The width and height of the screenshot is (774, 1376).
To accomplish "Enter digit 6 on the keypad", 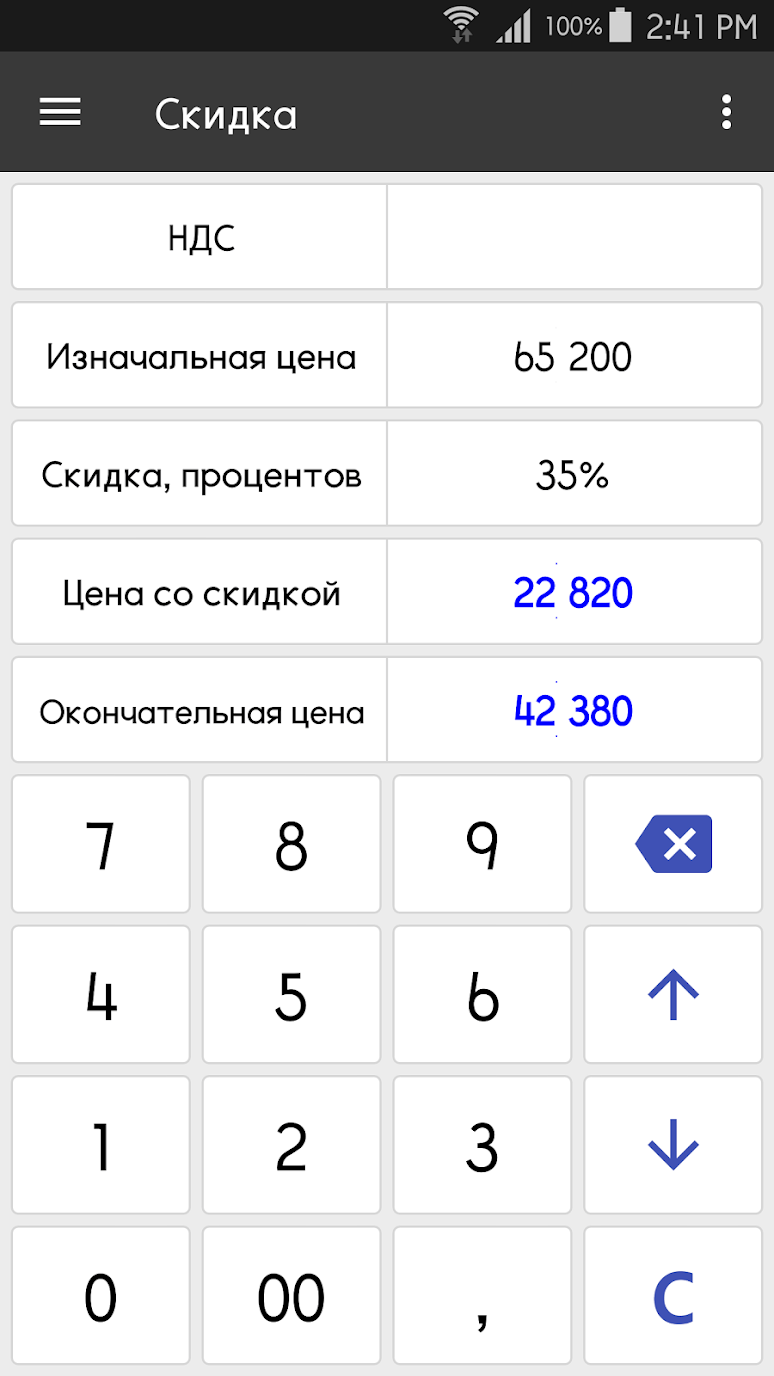I will 482,995.
